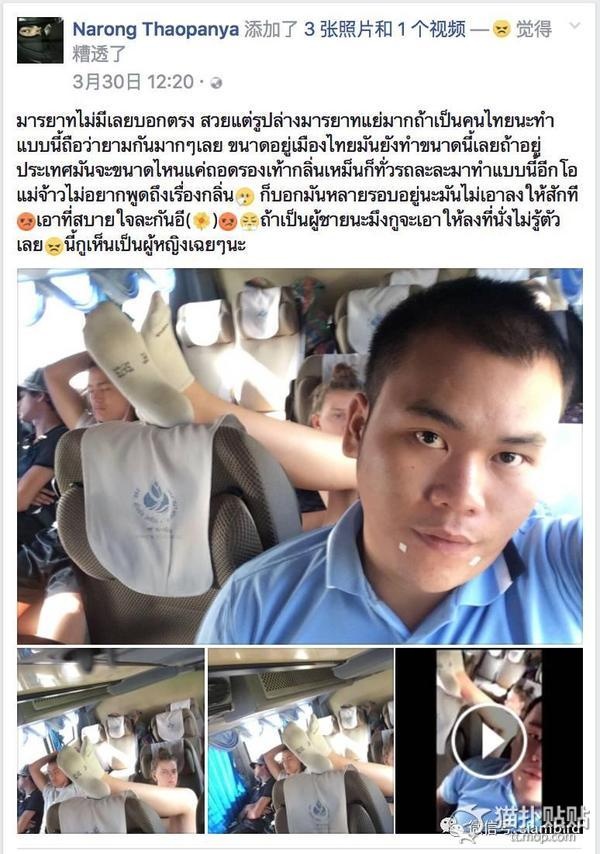Open Narong Thaopanya's profile picture
The image size is (600, 854).
(40, 40)
